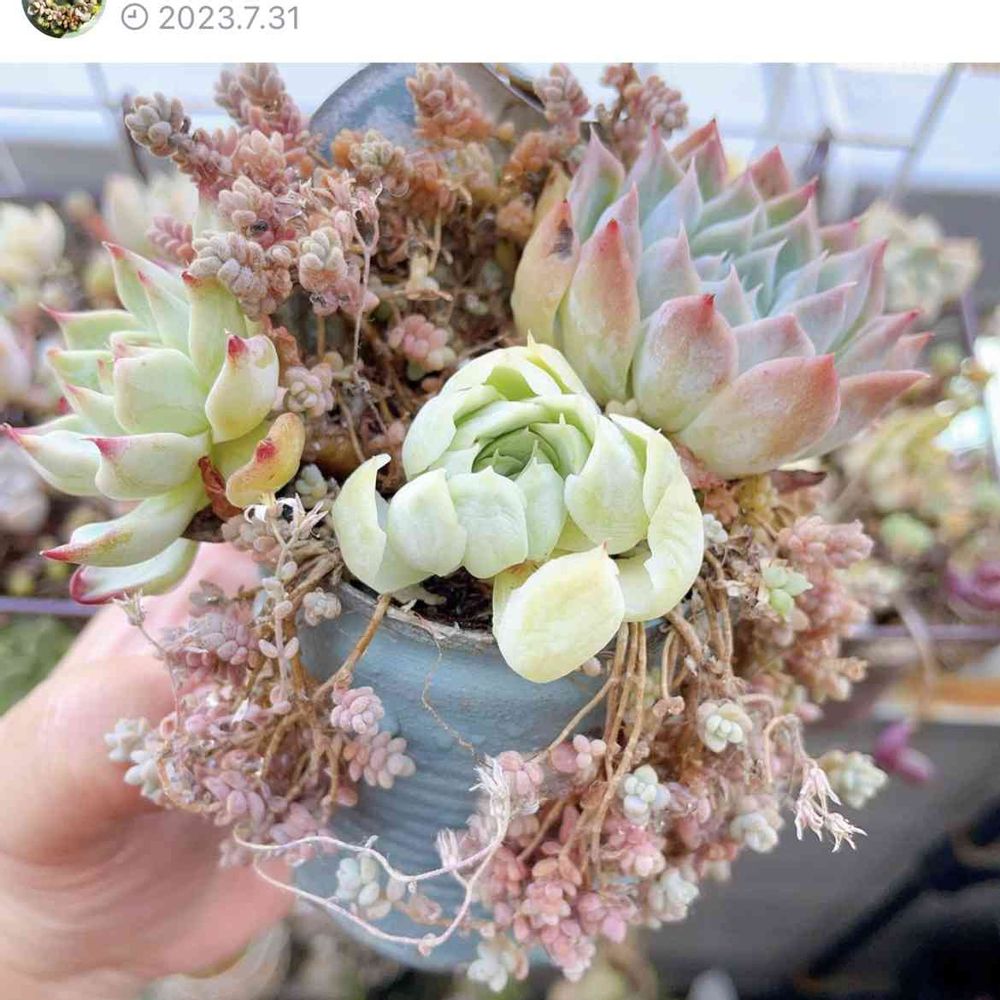Viewport: 1000px width, 1000px height.
Task: View the succulent photo full screen
Action: 500,531
